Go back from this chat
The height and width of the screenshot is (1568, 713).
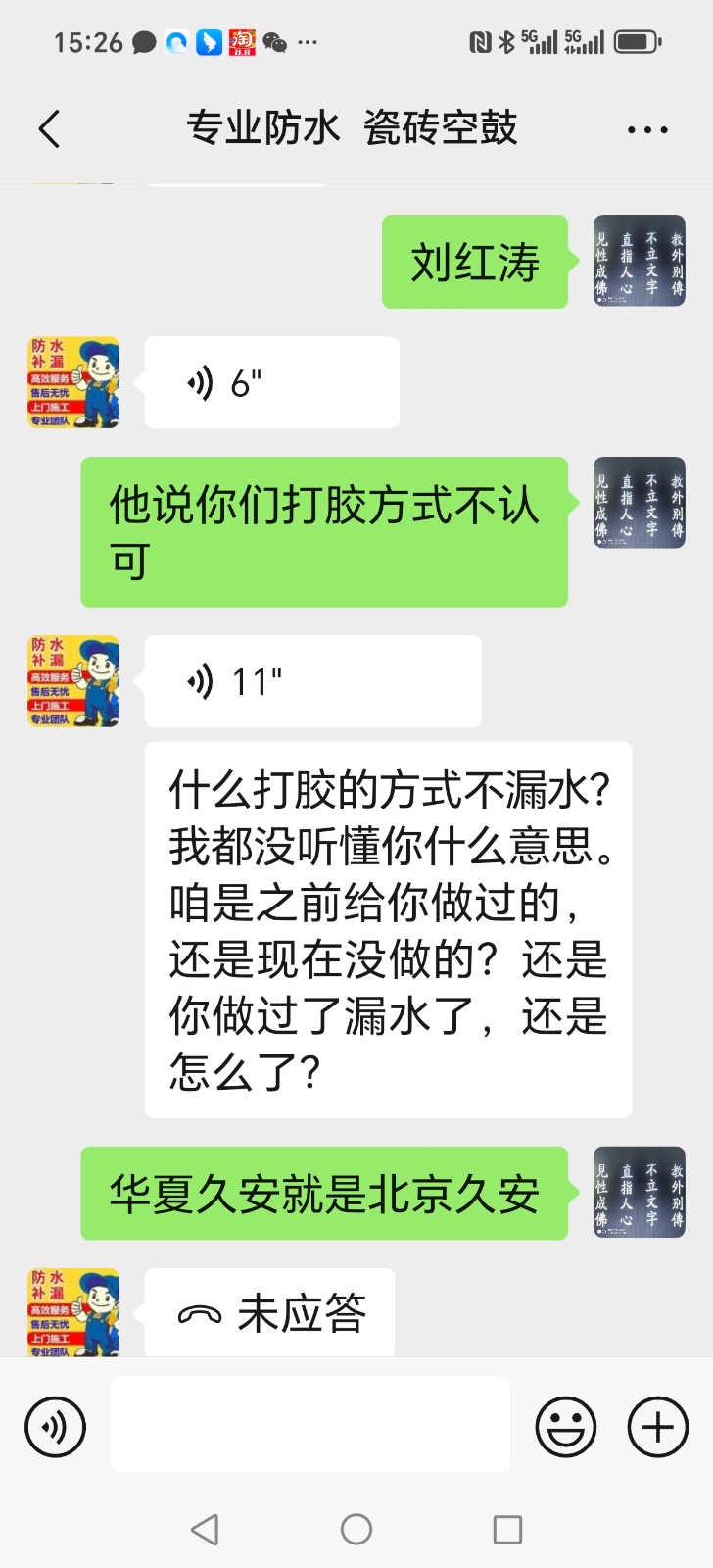click(x=50, y=129)
